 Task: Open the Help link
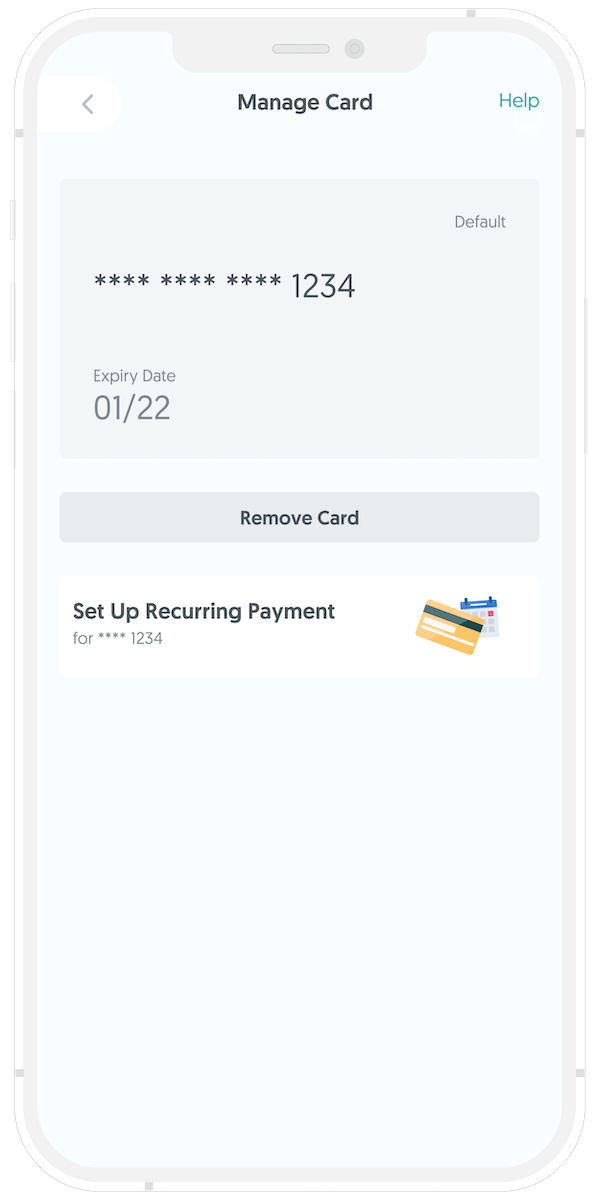click(518, 101)
